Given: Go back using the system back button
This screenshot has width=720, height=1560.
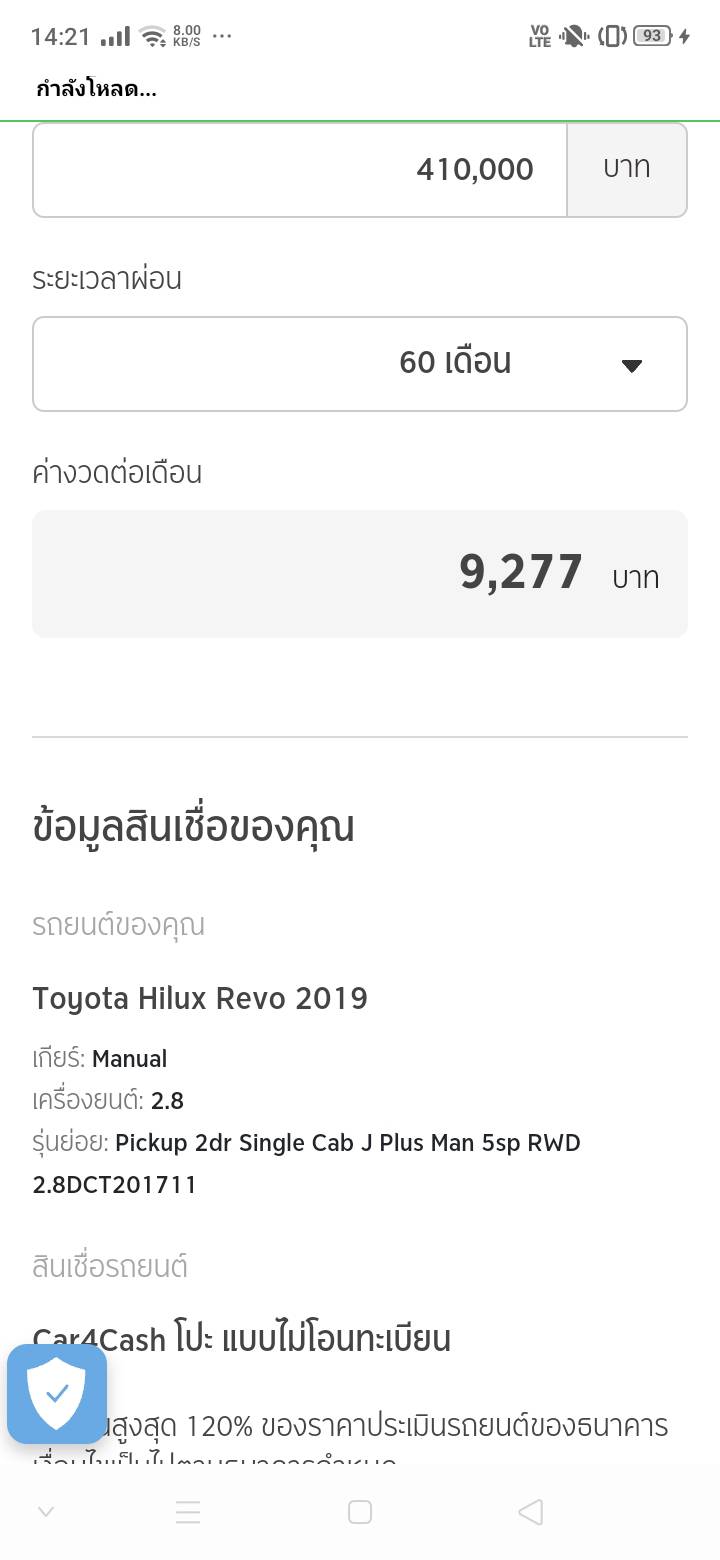Looking at the screenshot, I should [x=531, y=1512].
